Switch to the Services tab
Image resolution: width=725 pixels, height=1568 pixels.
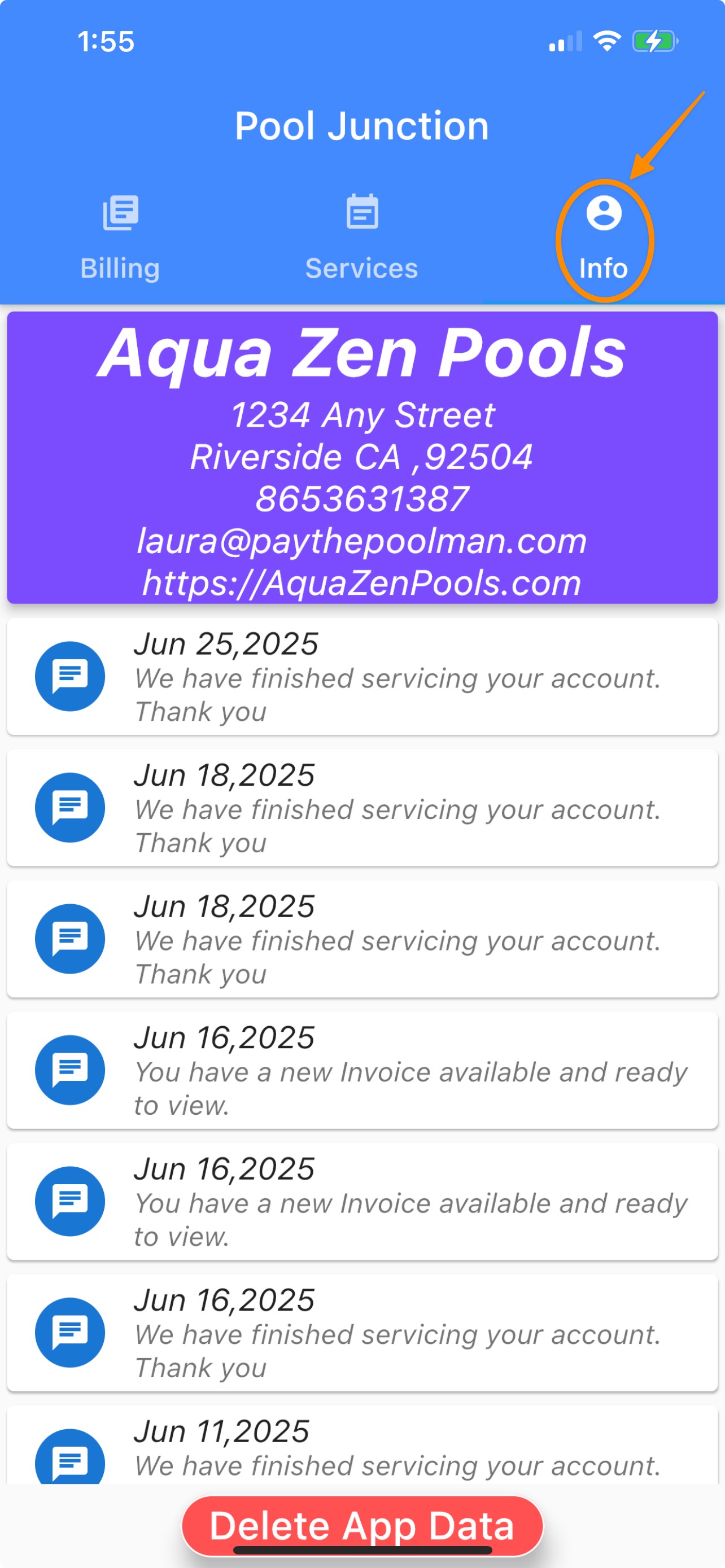click(x=362, y=239)
